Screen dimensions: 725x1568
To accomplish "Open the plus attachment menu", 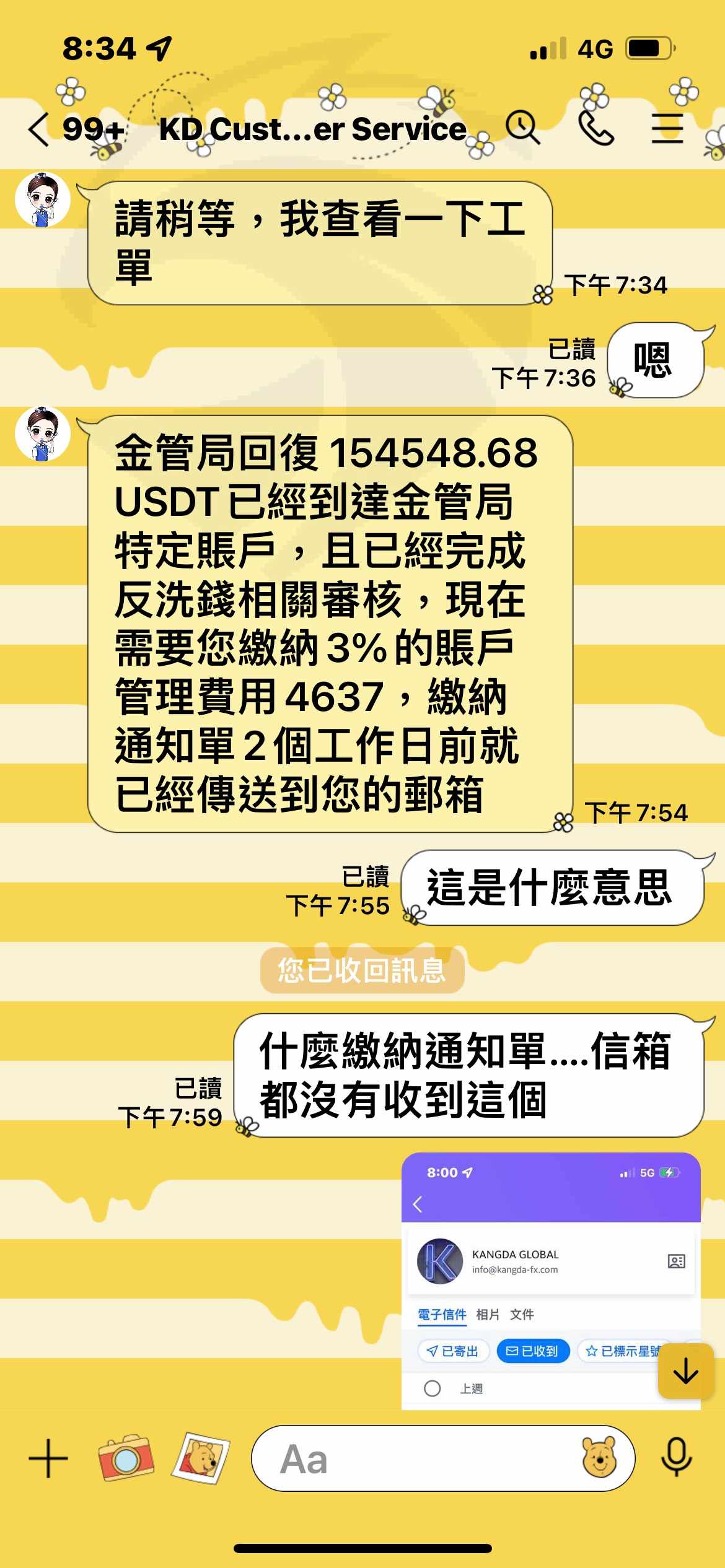I will pyautogui.click(x=48, y=1458).
